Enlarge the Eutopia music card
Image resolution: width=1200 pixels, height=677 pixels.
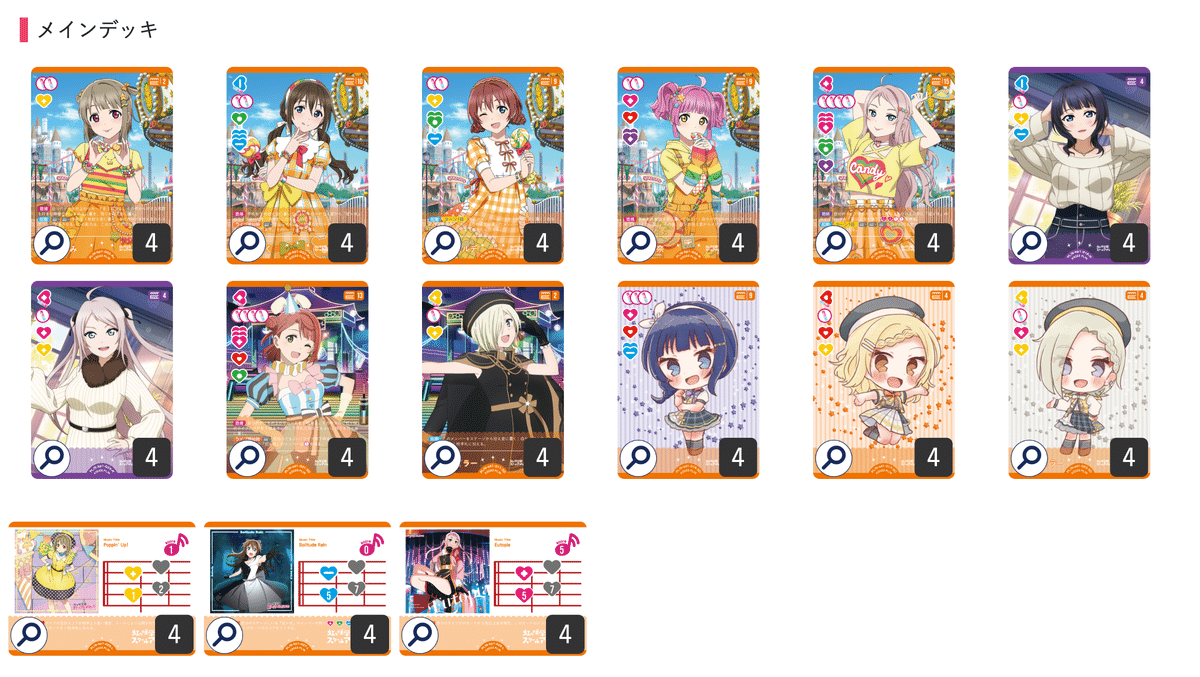[421, 634]
